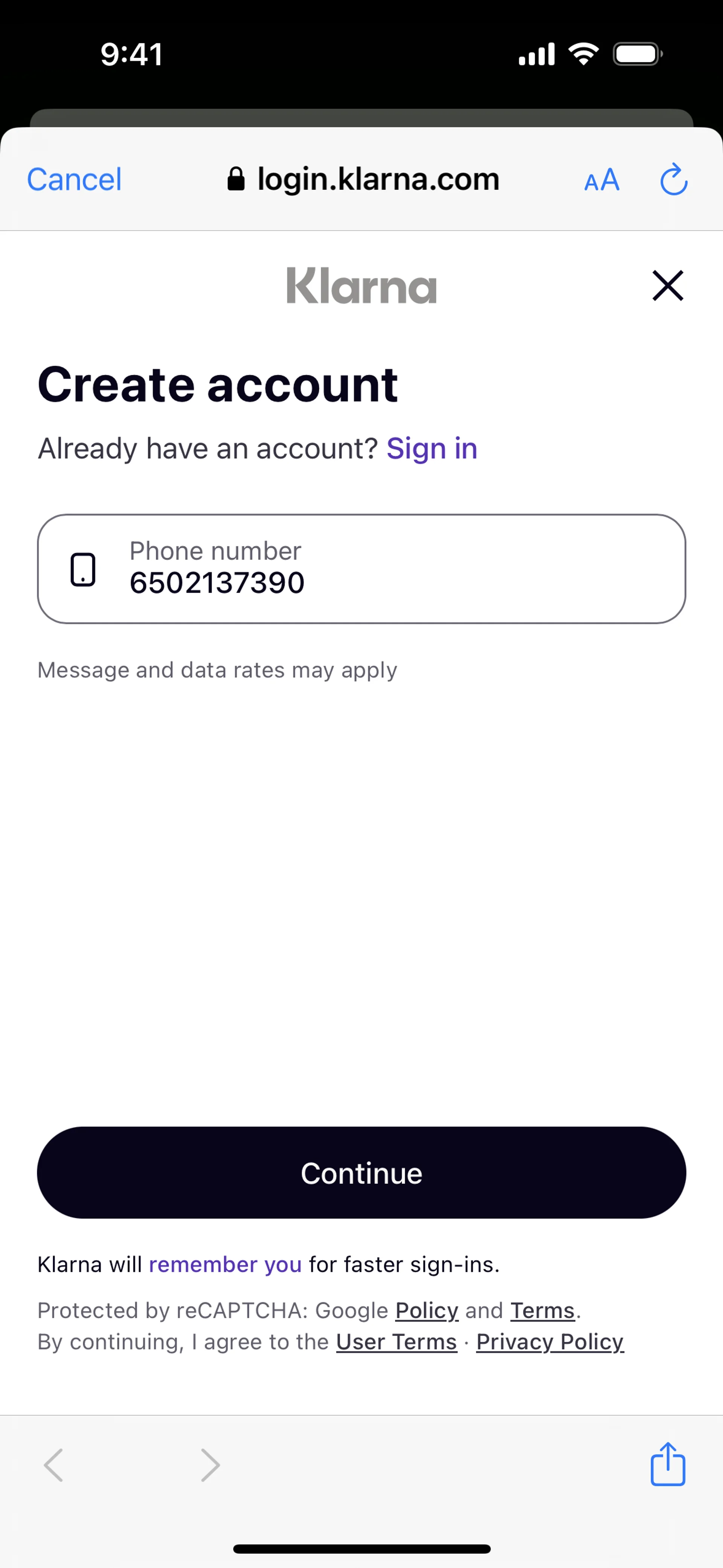The image size is (723, 1568).
Task: Reload the Klarna login page
Action: pyautogui.click(x=674, y=180)
